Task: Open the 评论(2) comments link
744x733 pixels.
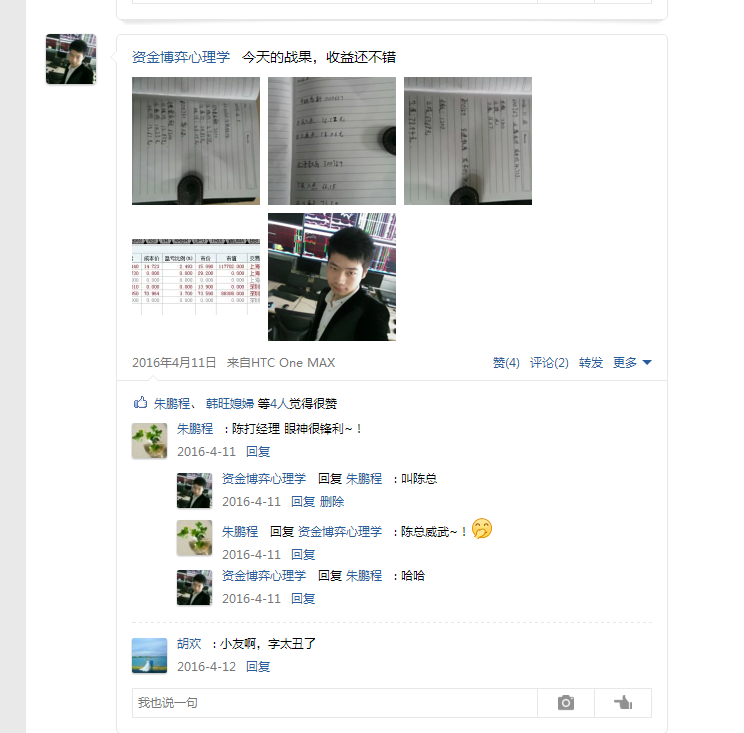Action: click(x=549, y=363)
